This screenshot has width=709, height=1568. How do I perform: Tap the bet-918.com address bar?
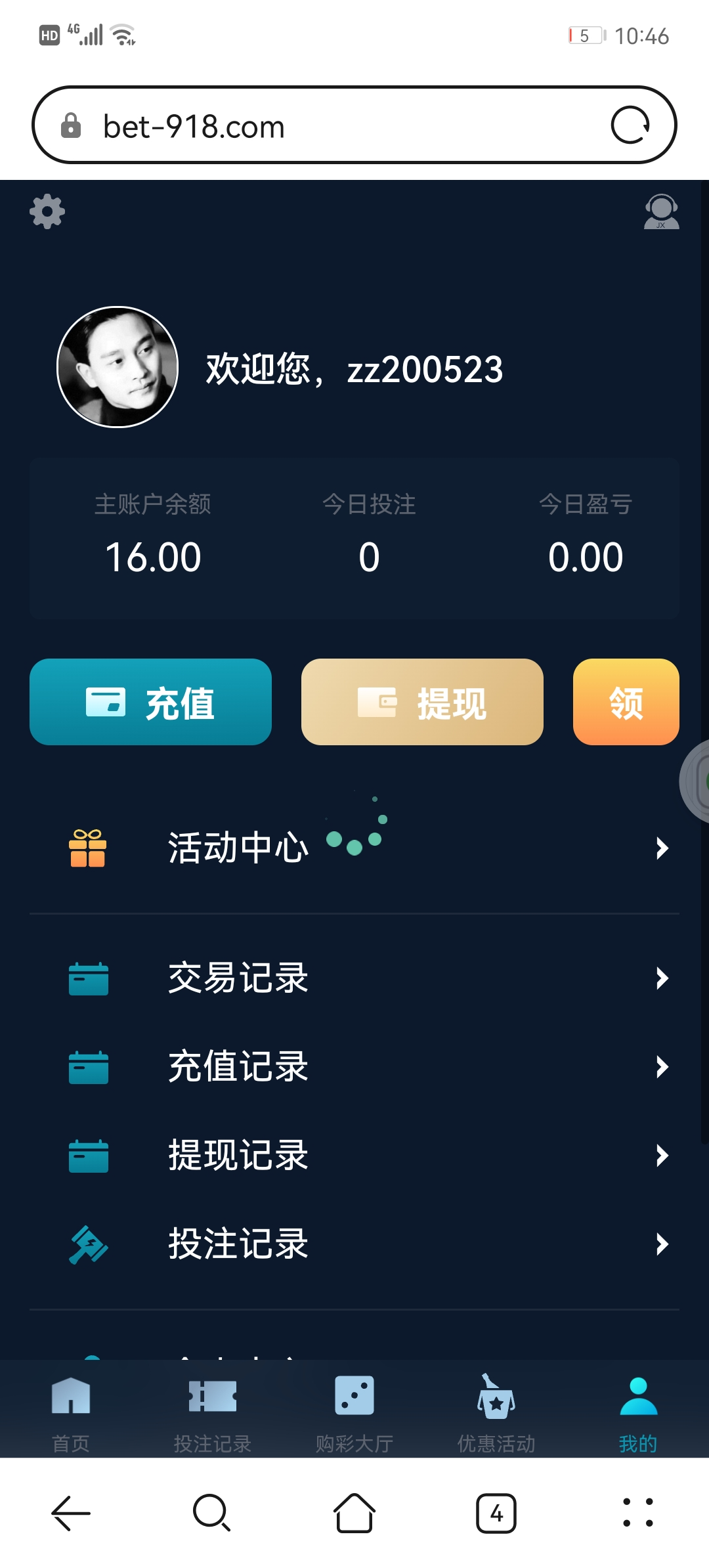tap(328, 126)
